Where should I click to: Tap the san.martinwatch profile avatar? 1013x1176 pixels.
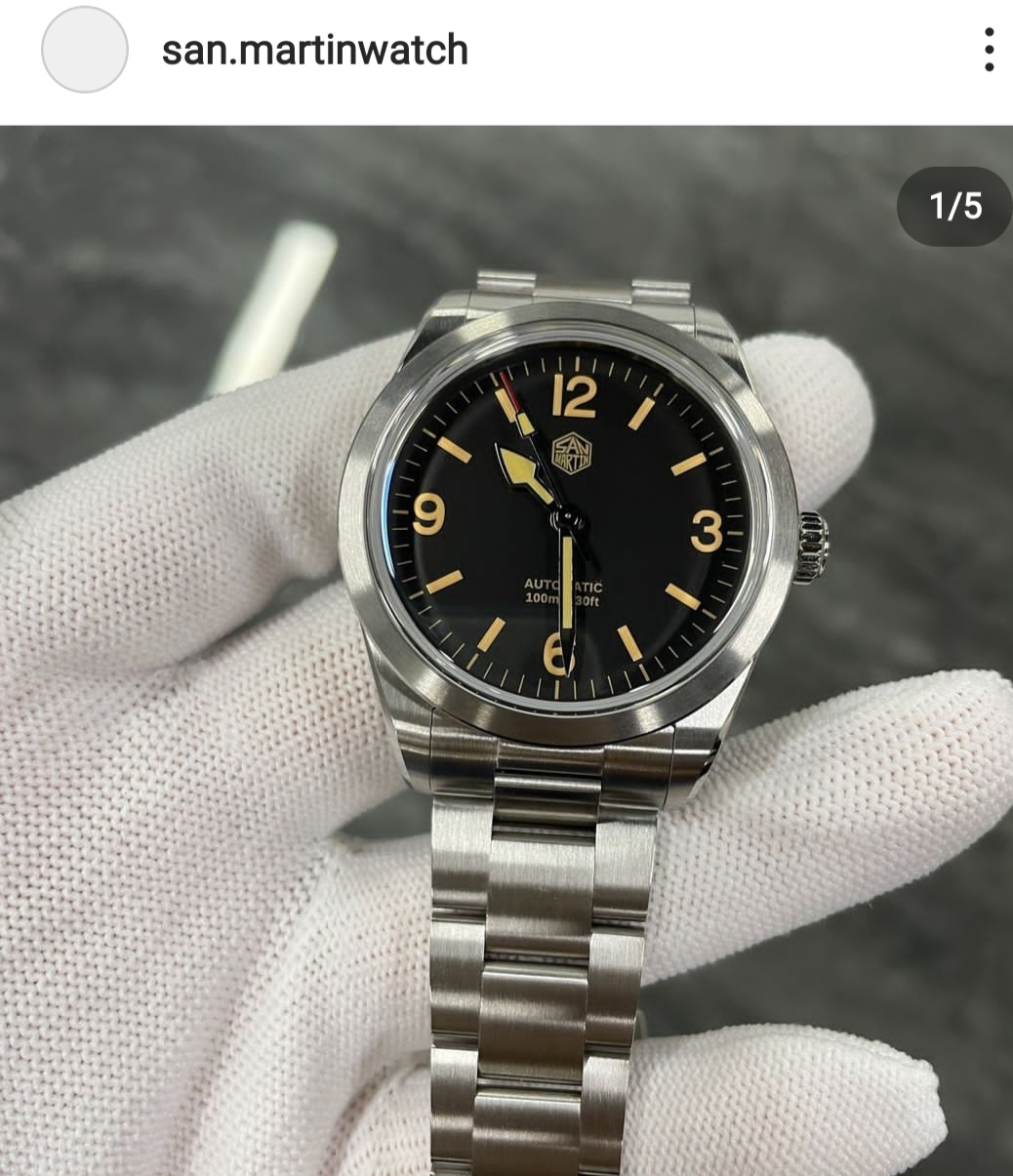tap(85, 50)
